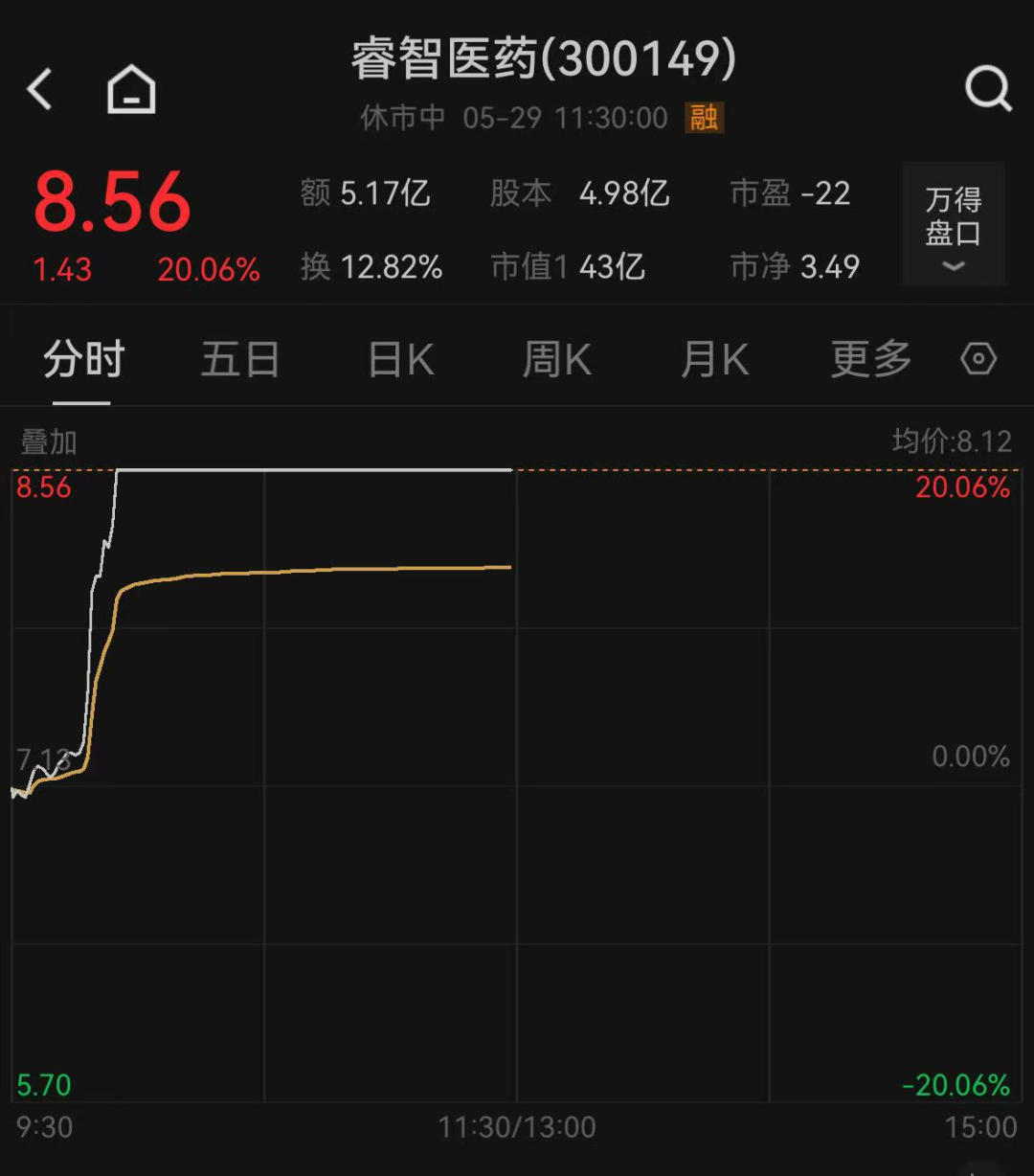
Task: Switch to the 日K chart tab
Action: (x=401, y=360)
